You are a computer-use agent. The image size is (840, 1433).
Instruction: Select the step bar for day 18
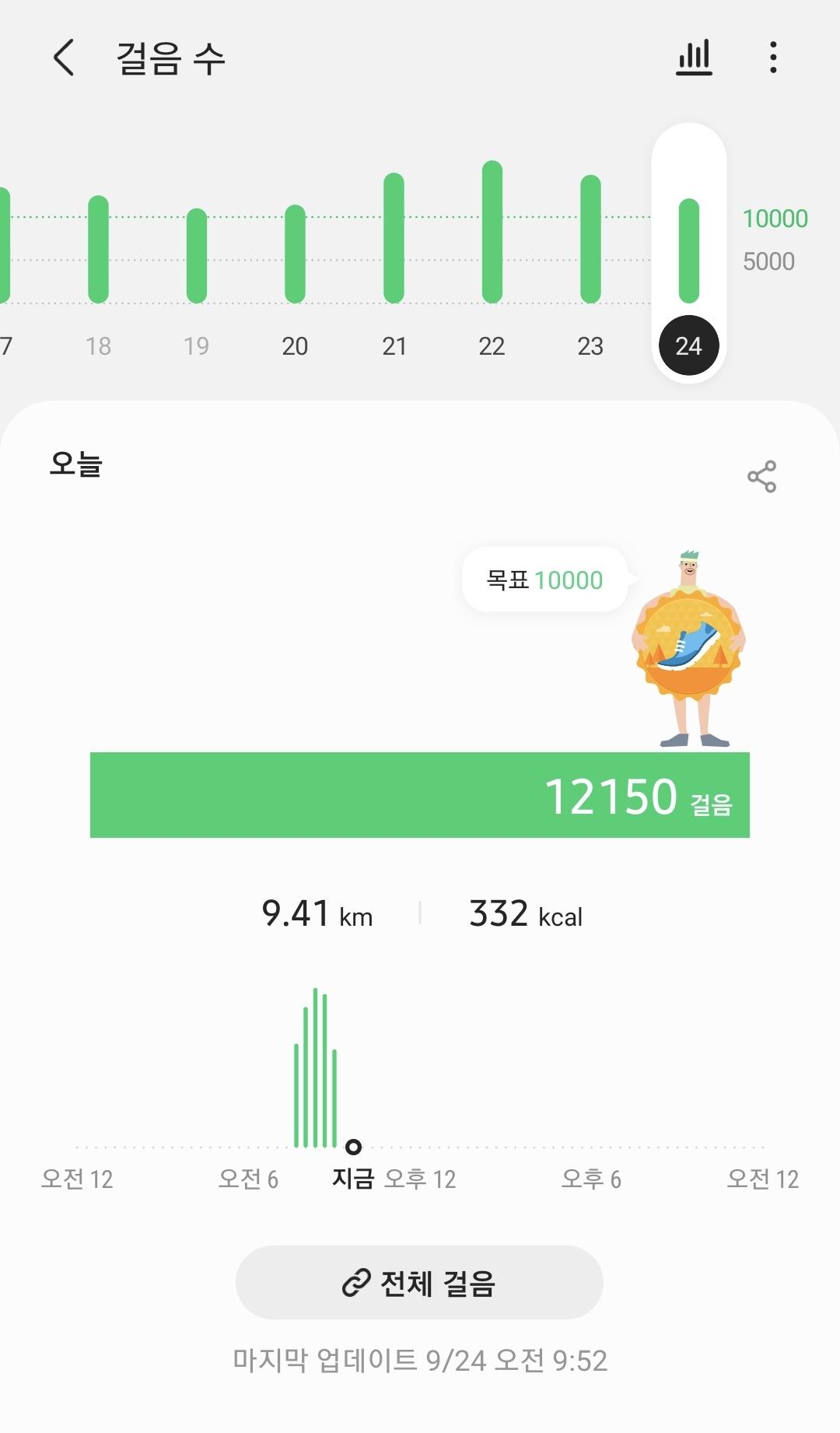[98, 249]
